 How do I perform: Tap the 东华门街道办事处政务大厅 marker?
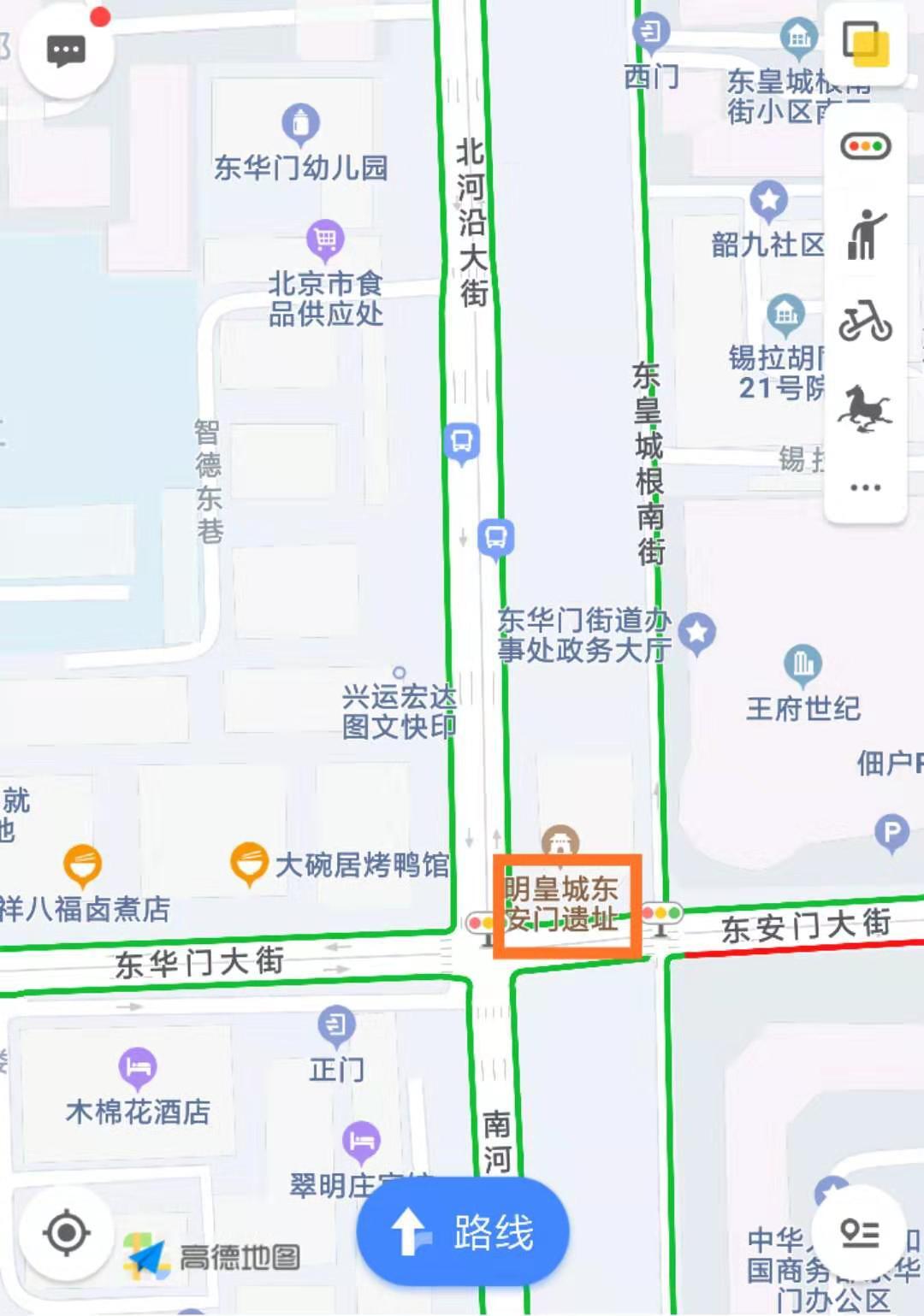click(x=697, y=634)
